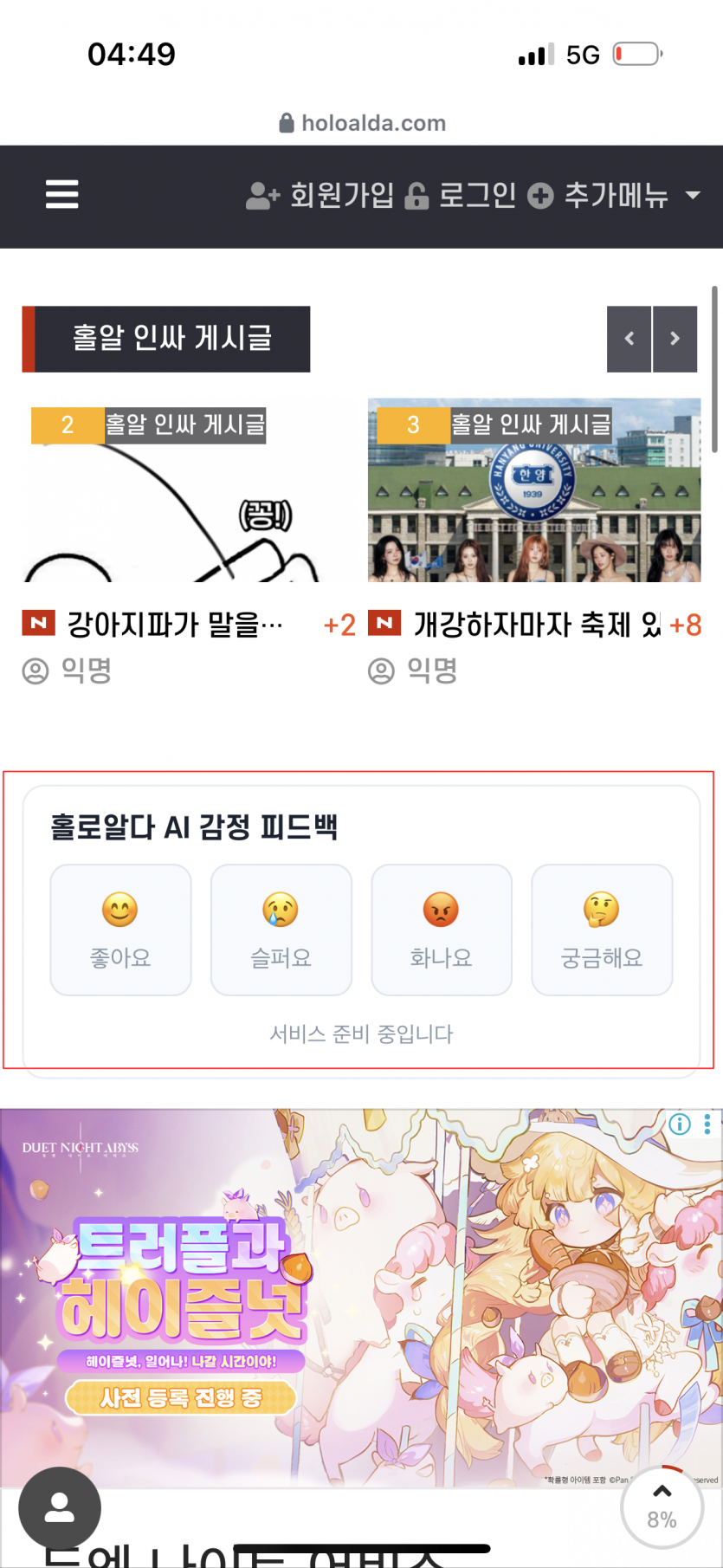Open the ad options three-dot menu
The width and height of the screenshot is (723, 1568).
coord(707,1124)
